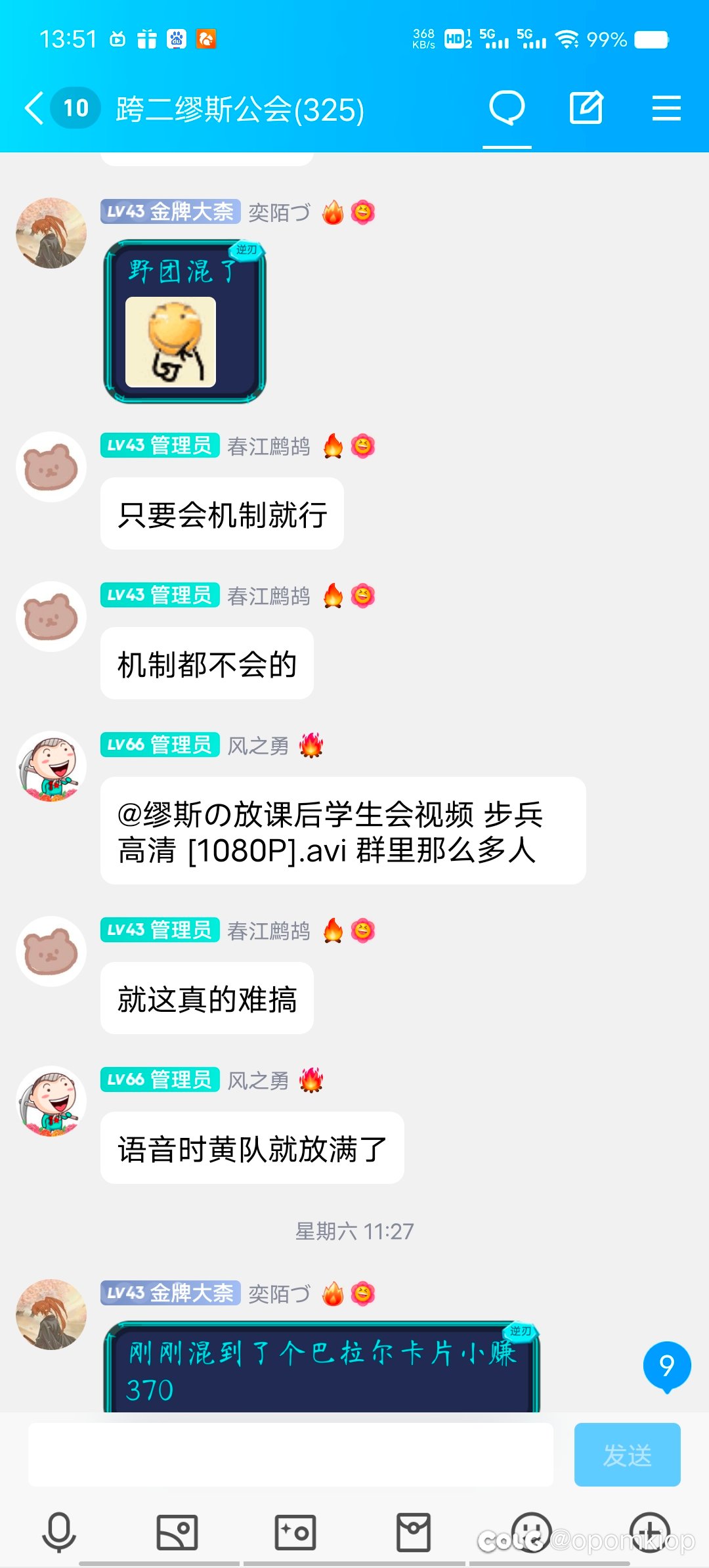Tap the 野团混了 sticker message
The width and height of the screenshot is (709, 1568).
(x=184, y=321)
